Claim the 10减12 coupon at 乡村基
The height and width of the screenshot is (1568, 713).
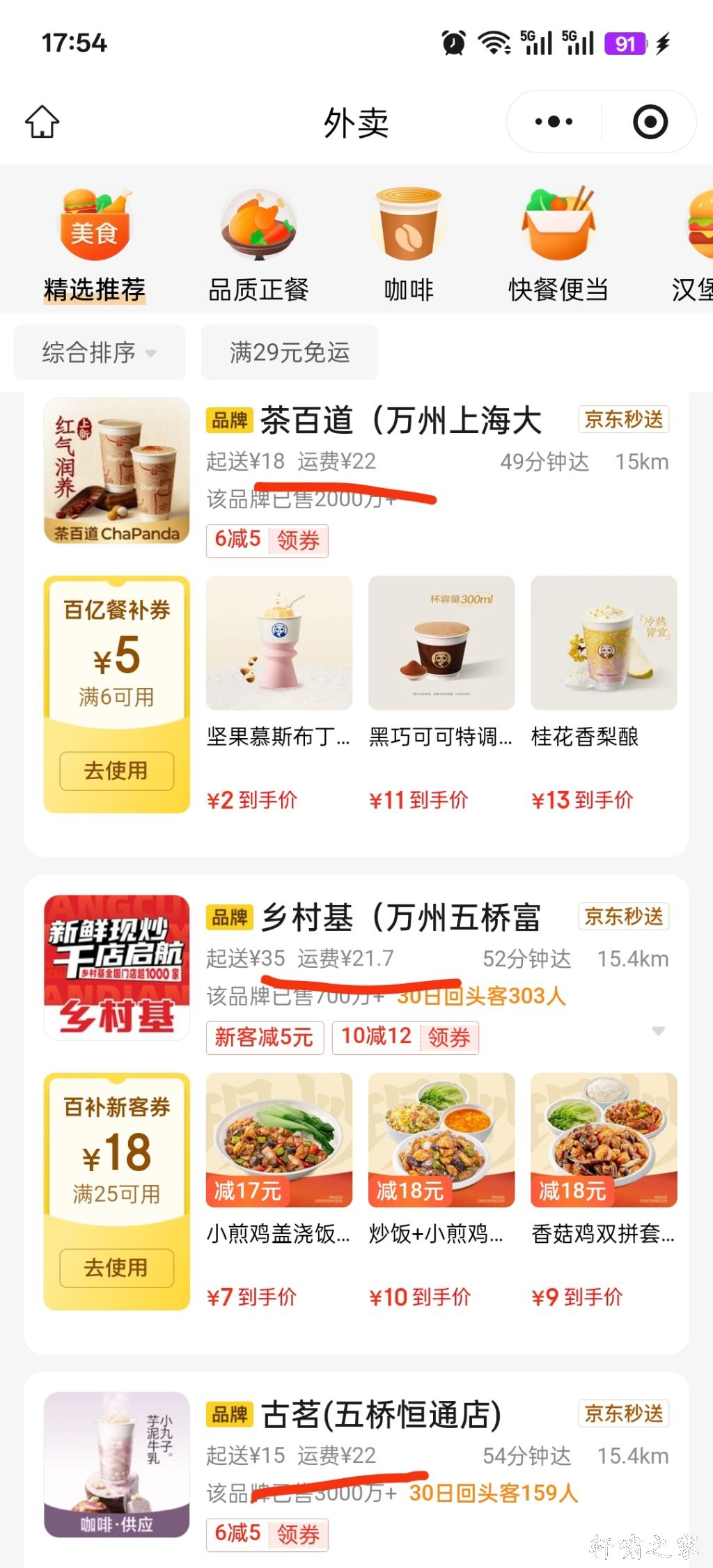coord(448,1037)
